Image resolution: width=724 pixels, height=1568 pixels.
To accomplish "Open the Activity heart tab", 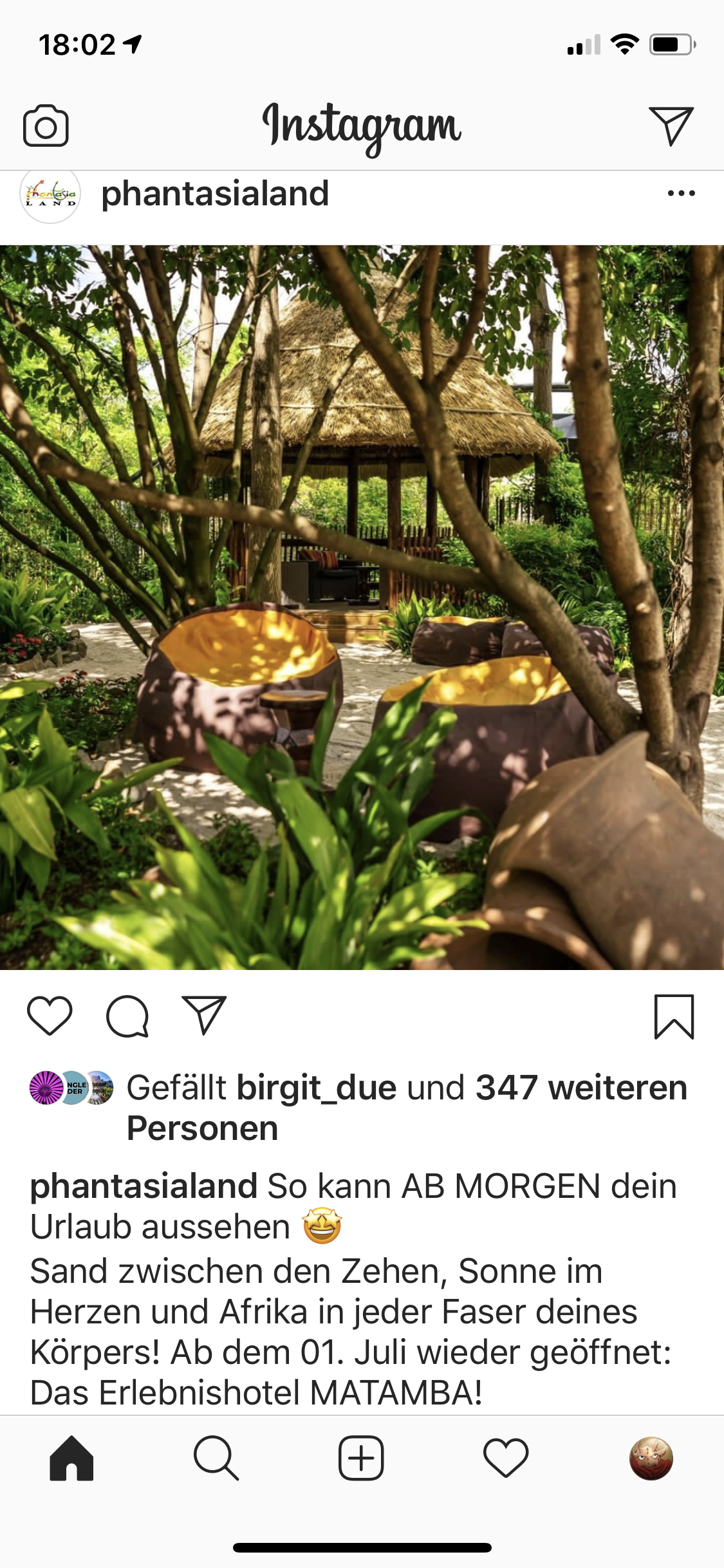I will click(x=506, y=1458).
